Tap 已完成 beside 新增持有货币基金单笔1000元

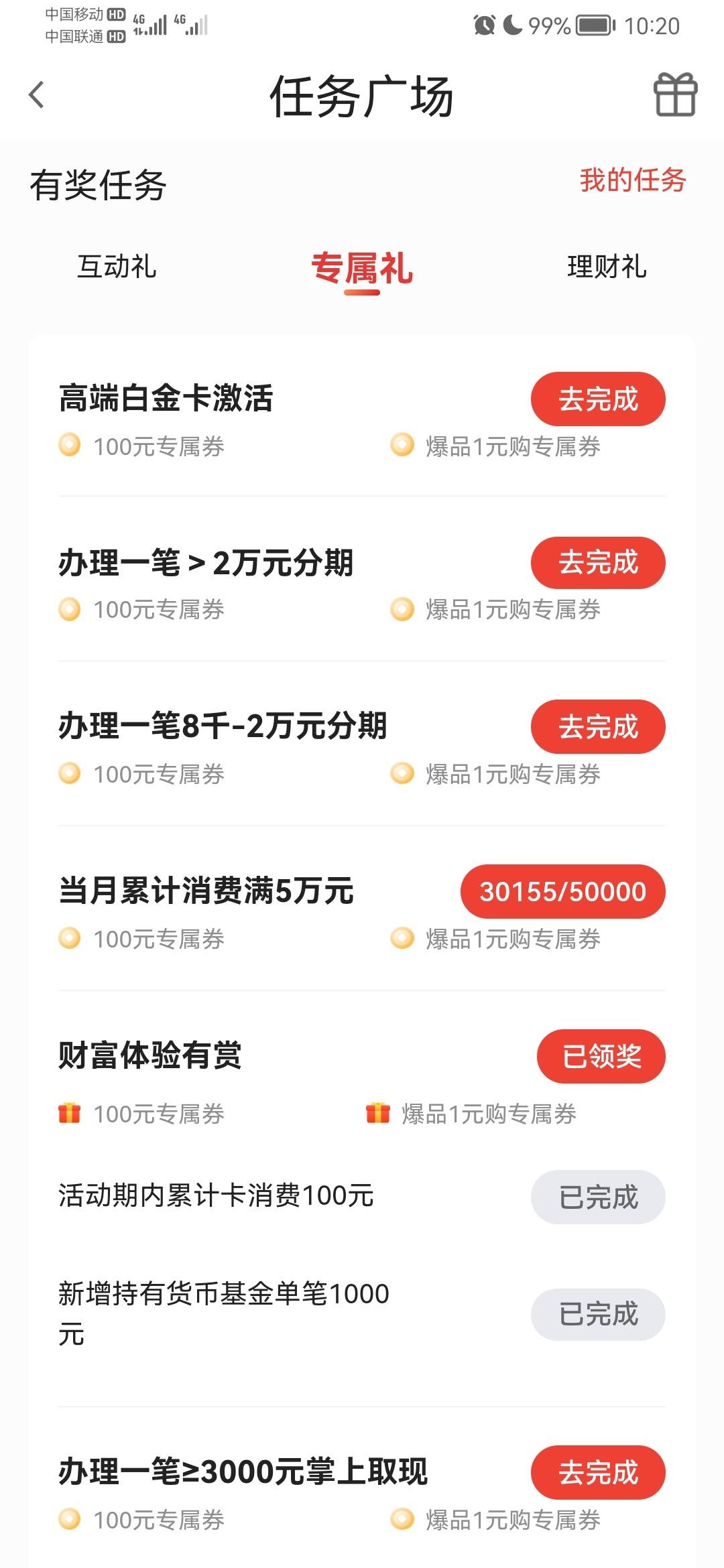[x=598, y=1315]
